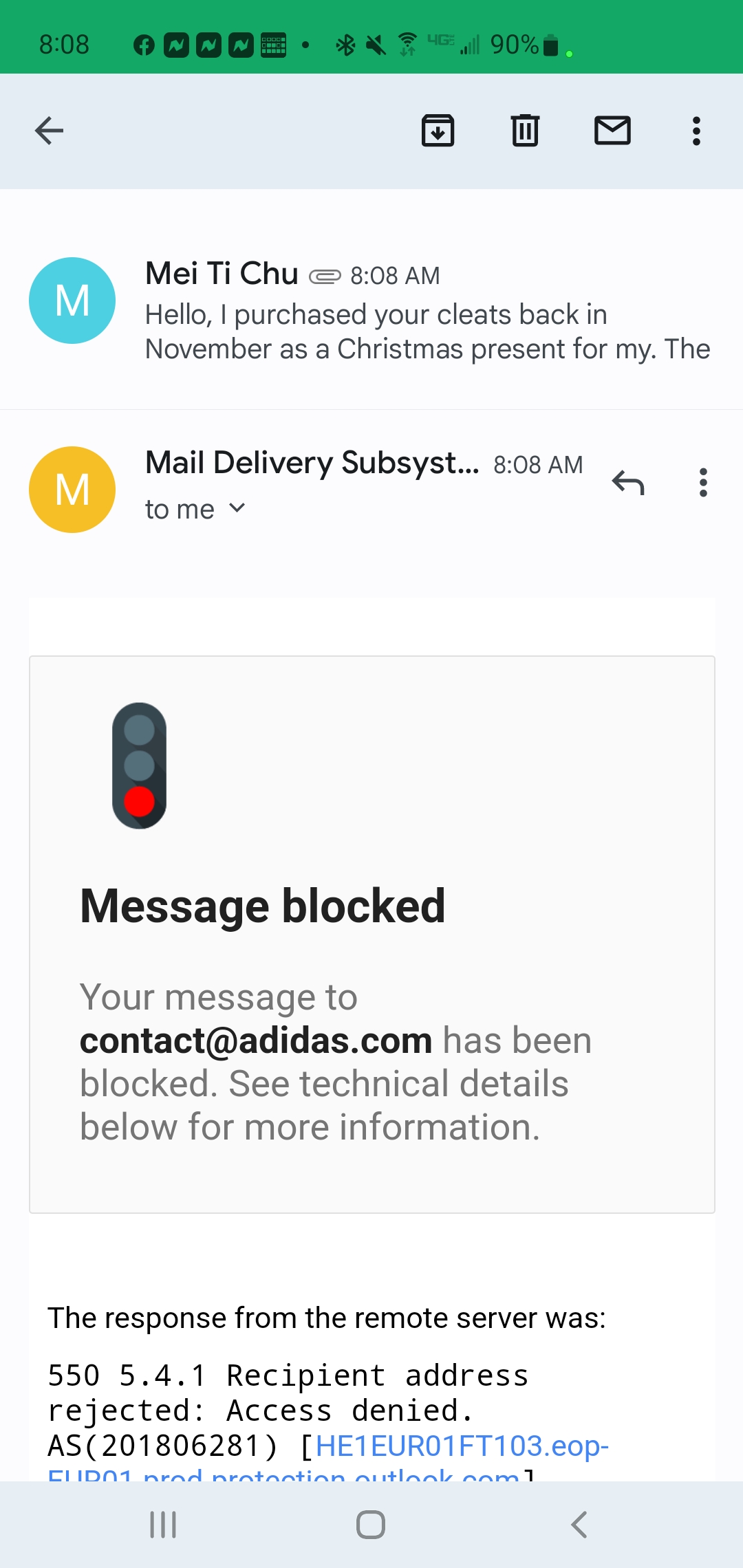Screen dimensions: 743x1568
Task: Open the HE1EUR01FT103 server link
Action: (462, 1446)
